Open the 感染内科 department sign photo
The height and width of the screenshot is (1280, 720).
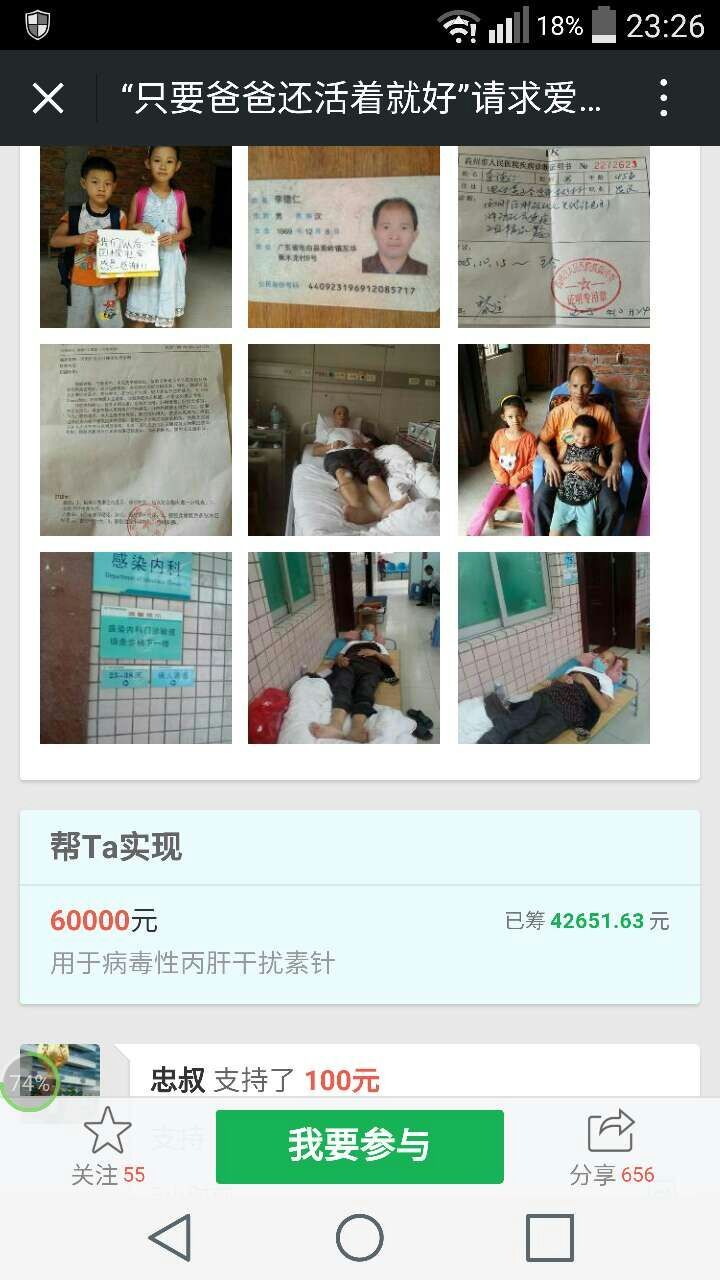(x=136, y=648)
